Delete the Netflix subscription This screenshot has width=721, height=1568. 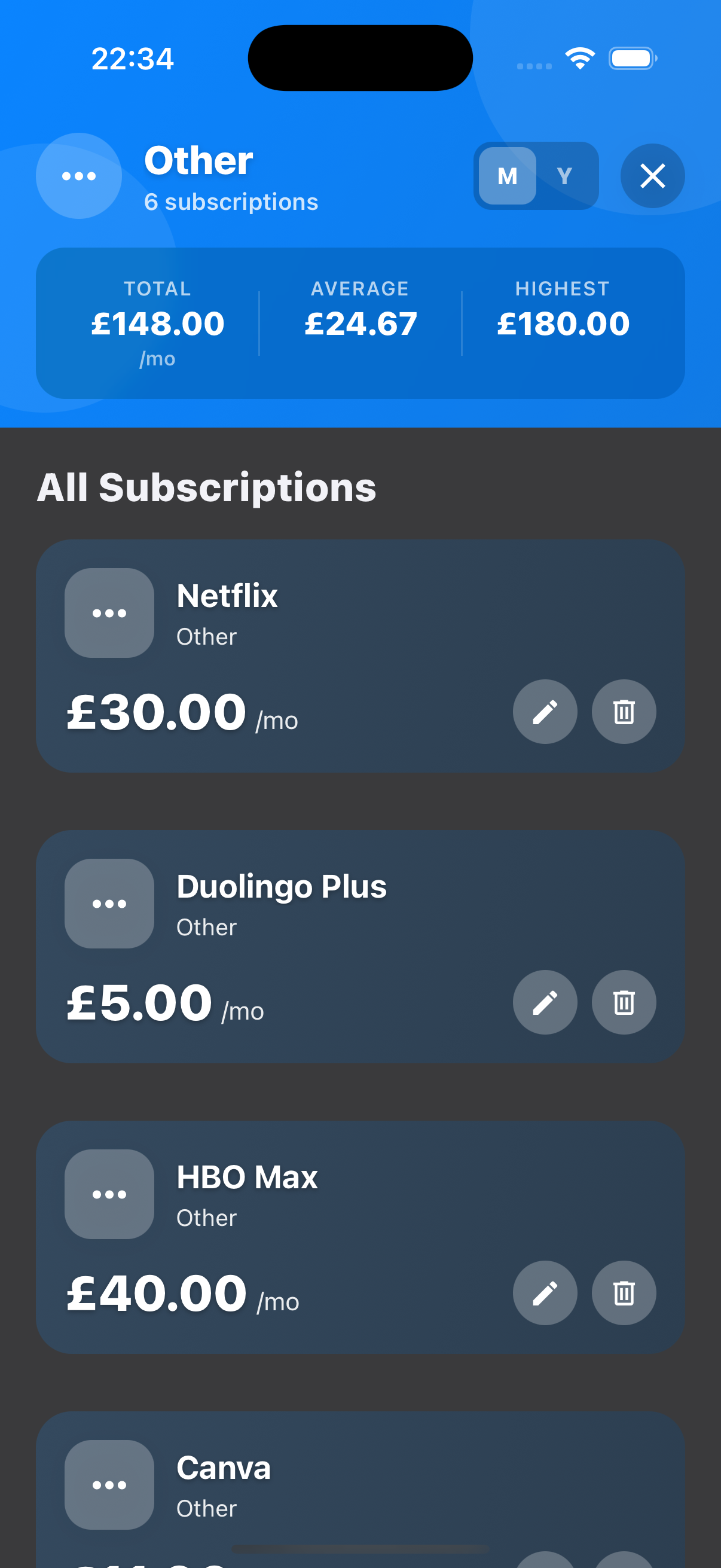point(623,711)
